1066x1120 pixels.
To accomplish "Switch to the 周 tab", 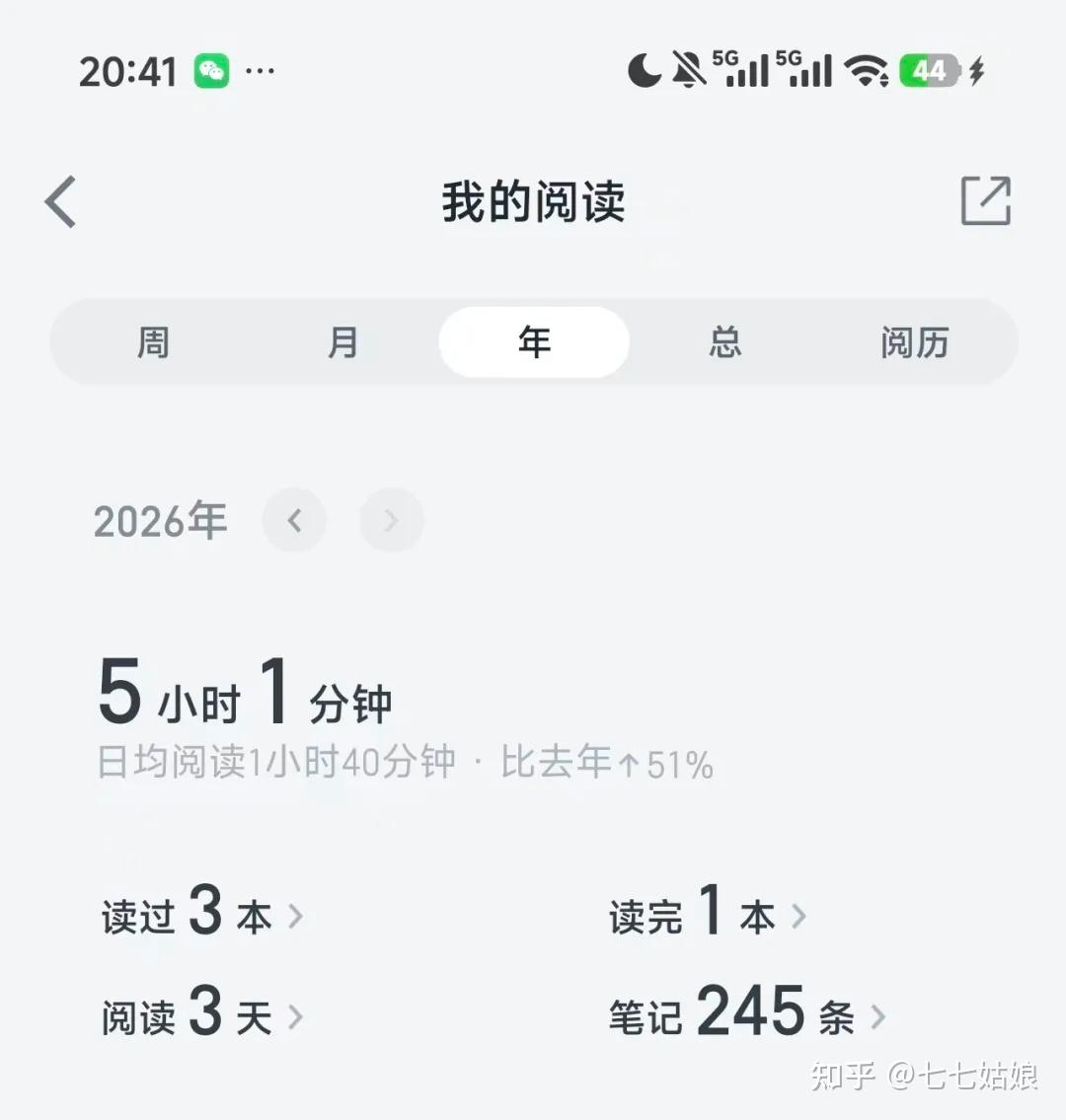I will coord(153,342).
